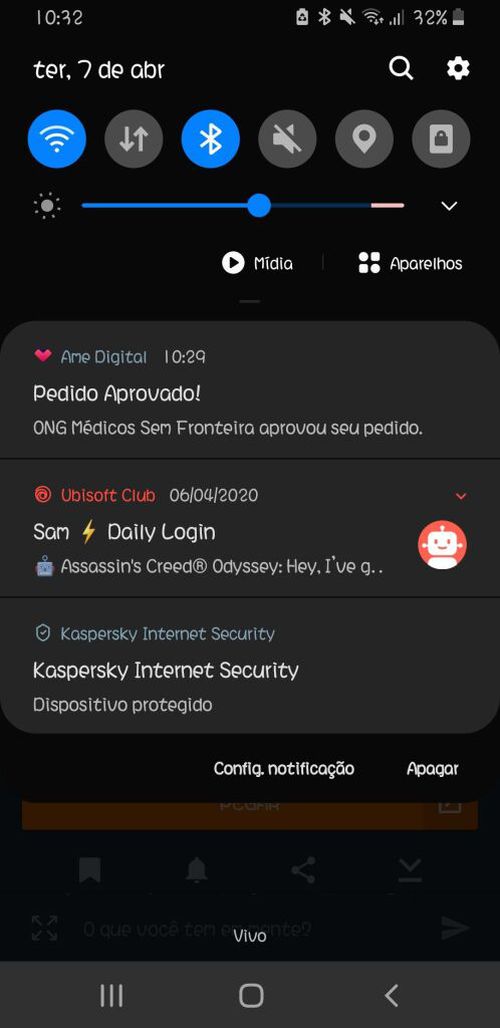Disable the Bluetooth quick toggle

(x=210, y=139)
